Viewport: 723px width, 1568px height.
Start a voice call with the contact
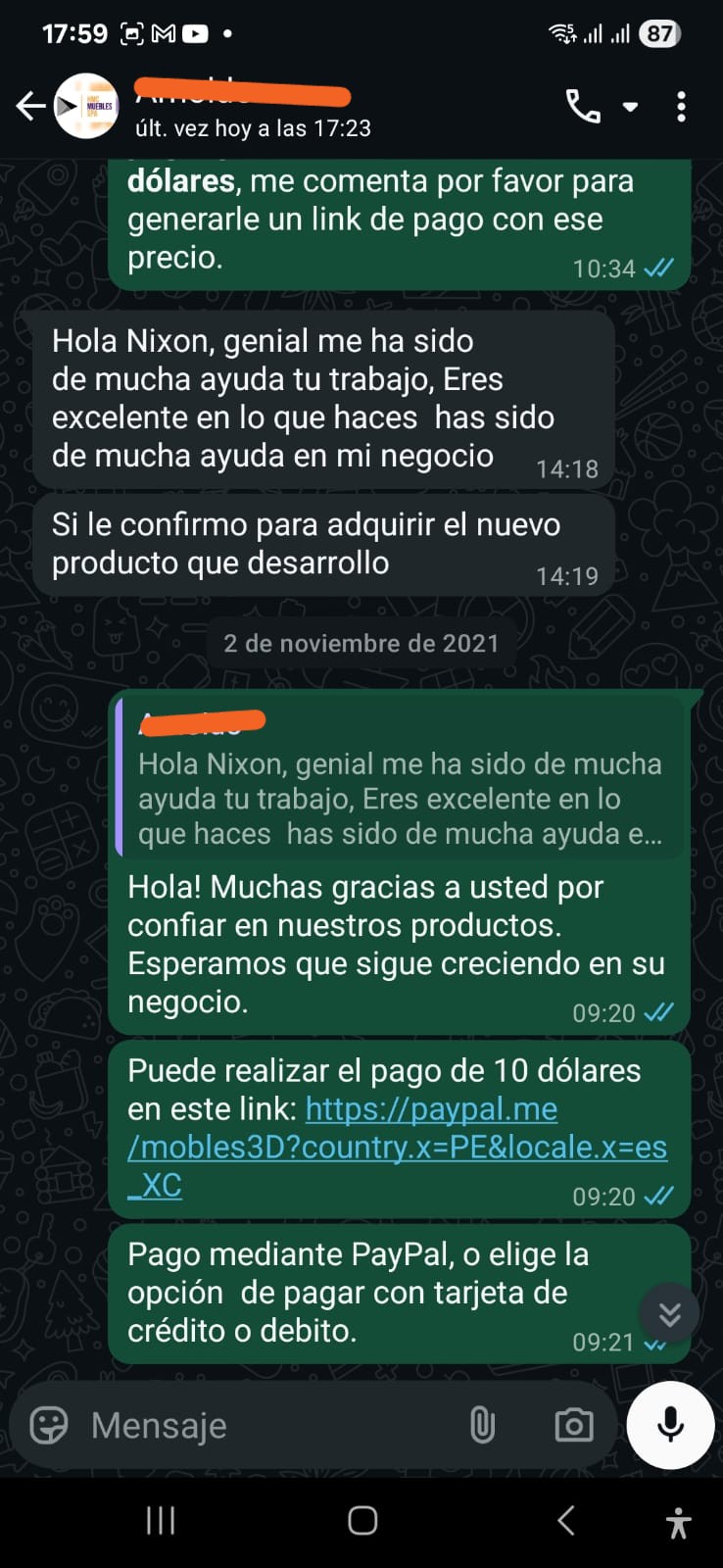pos(585,108)
